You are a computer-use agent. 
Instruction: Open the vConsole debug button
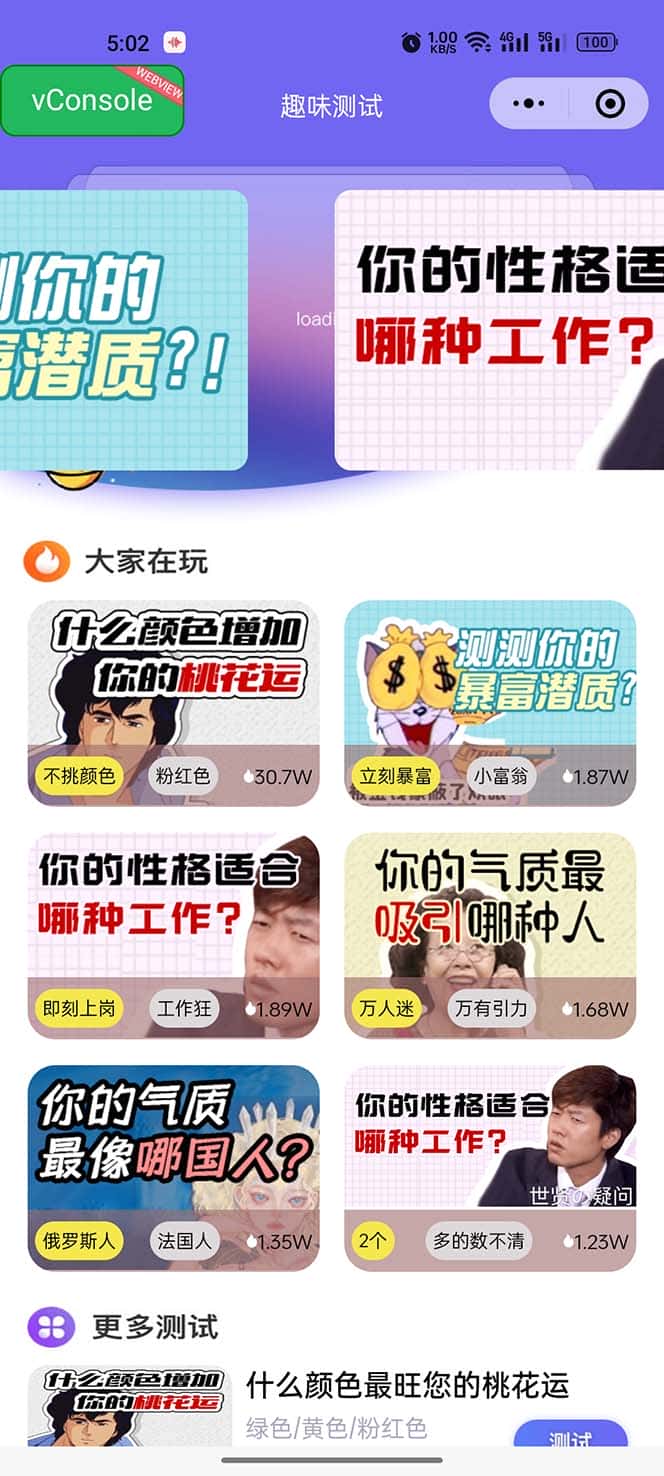pyautogui.click(x=92, y=100)
